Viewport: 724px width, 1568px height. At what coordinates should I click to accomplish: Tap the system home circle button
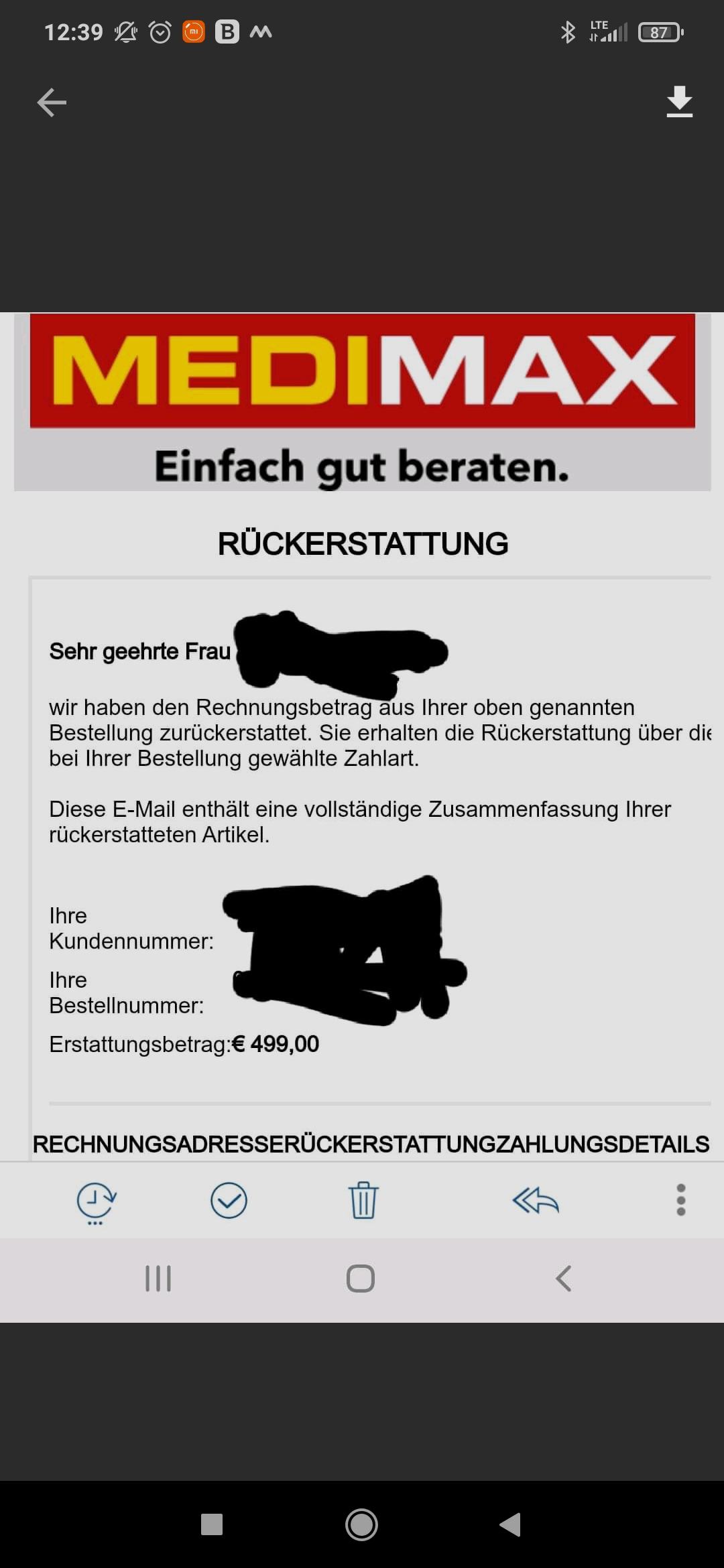coord(361,1524)
